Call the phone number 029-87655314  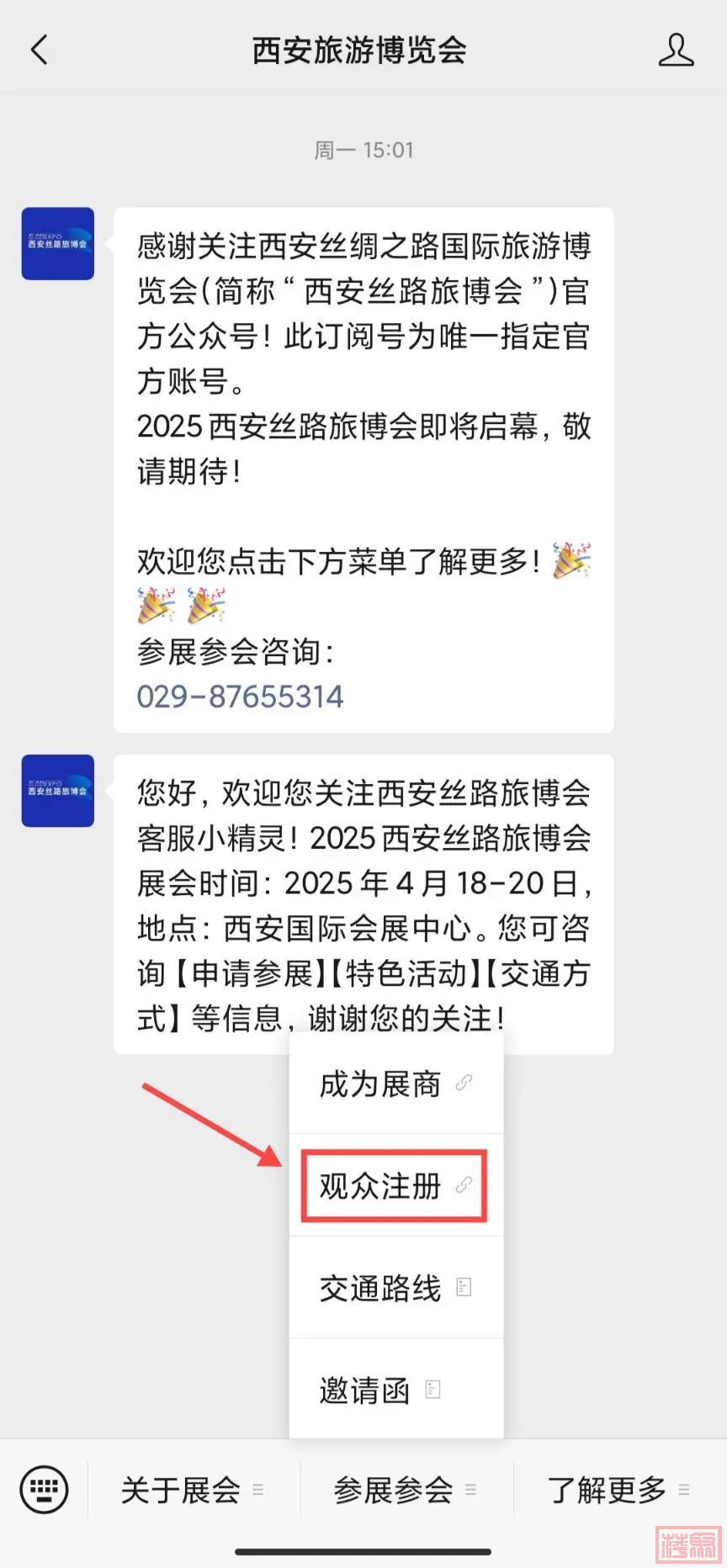[240, 697]
